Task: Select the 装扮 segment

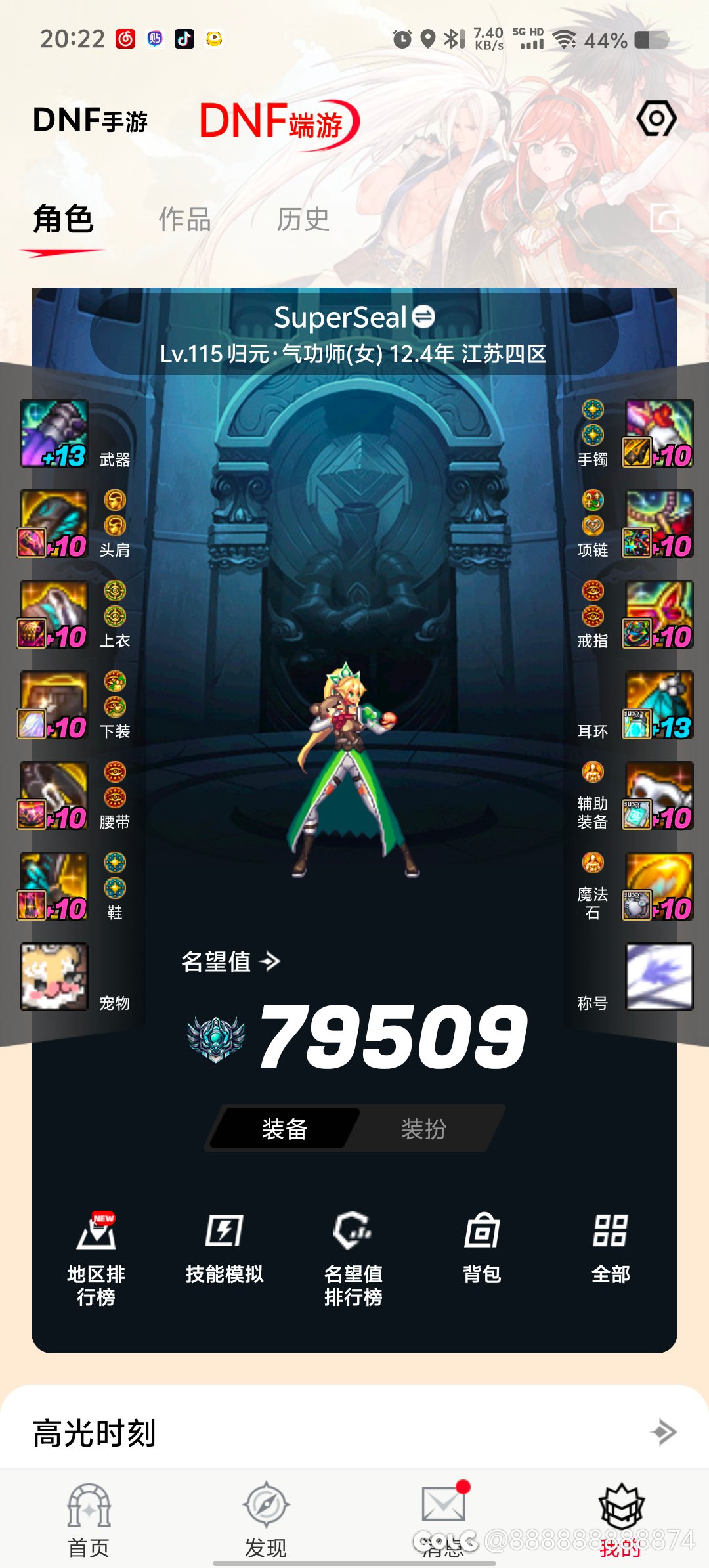Action: (423, 1129)
